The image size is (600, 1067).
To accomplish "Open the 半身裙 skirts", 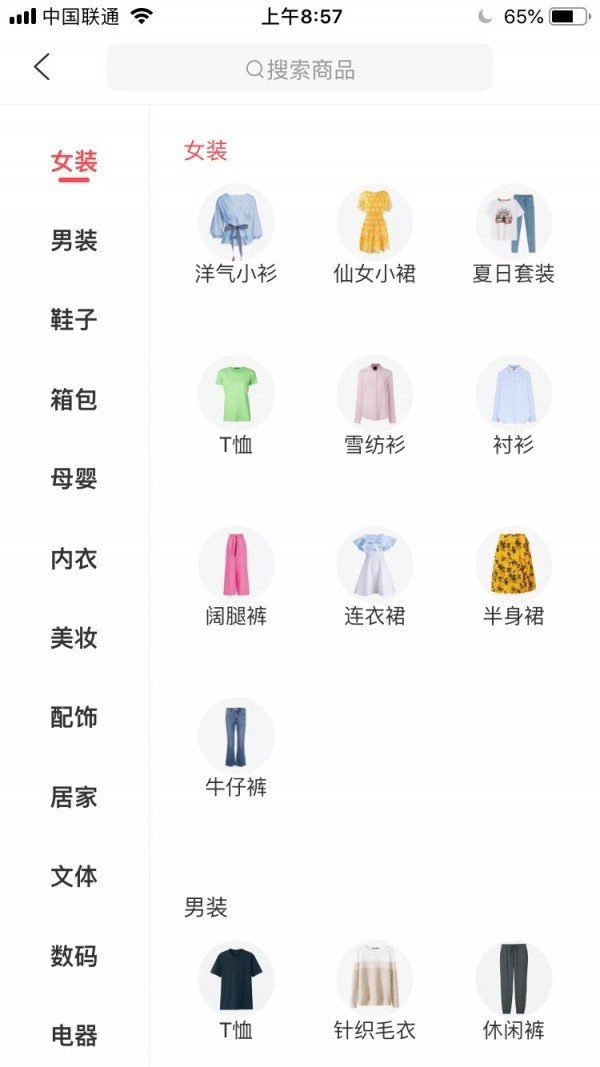I will pos(514,578).
